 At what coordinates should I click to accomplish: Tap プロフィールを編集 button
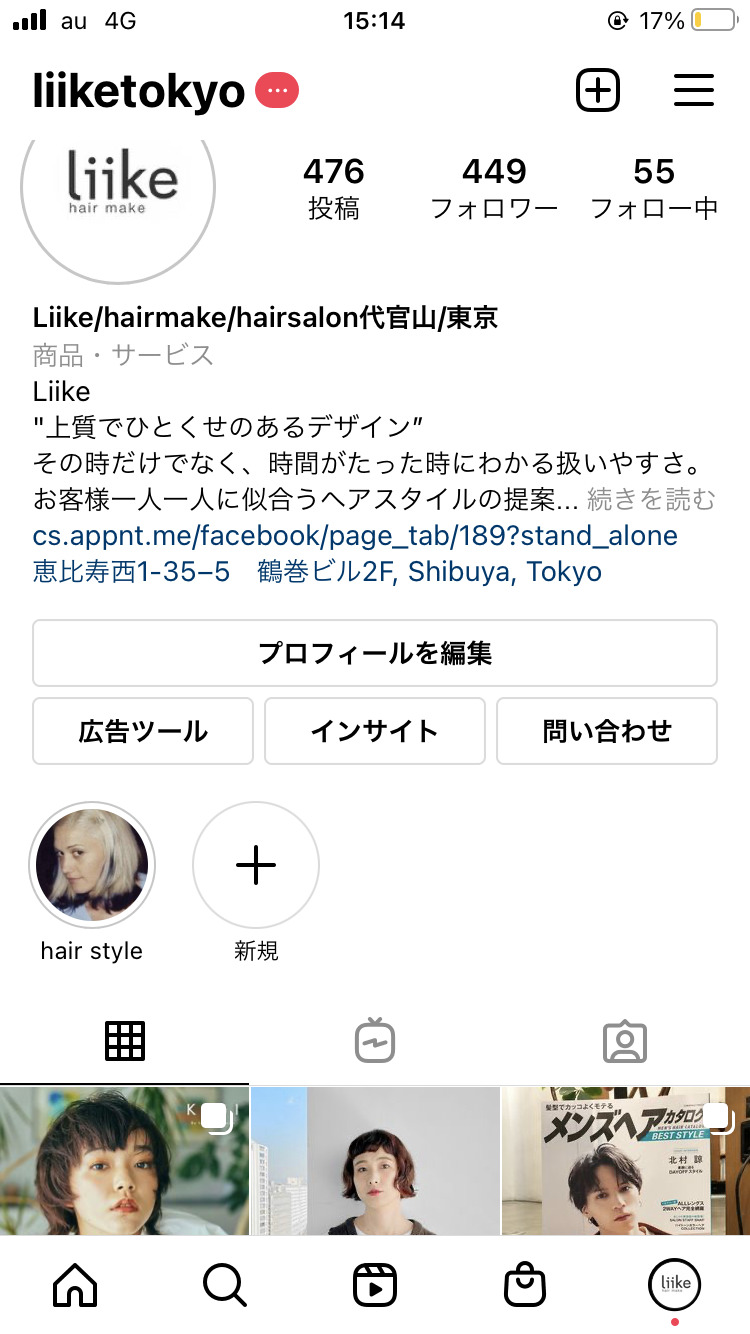(x=375, y=653)
